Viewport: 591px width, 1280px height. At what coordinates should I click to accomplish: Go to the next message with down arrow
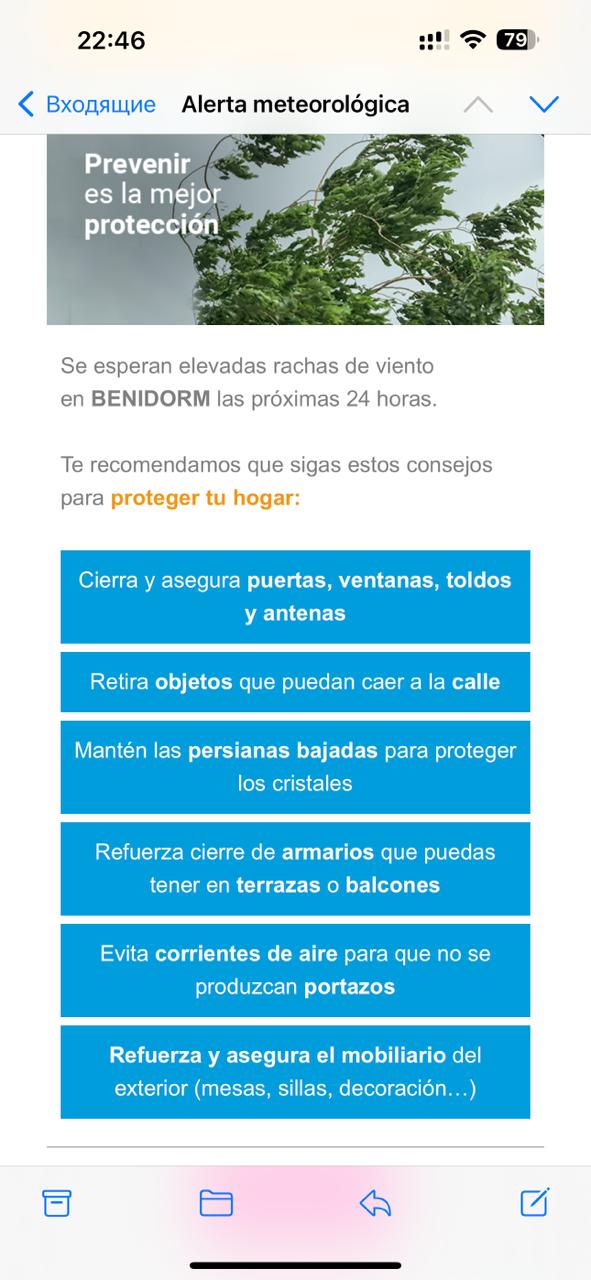tap(544, 104)
